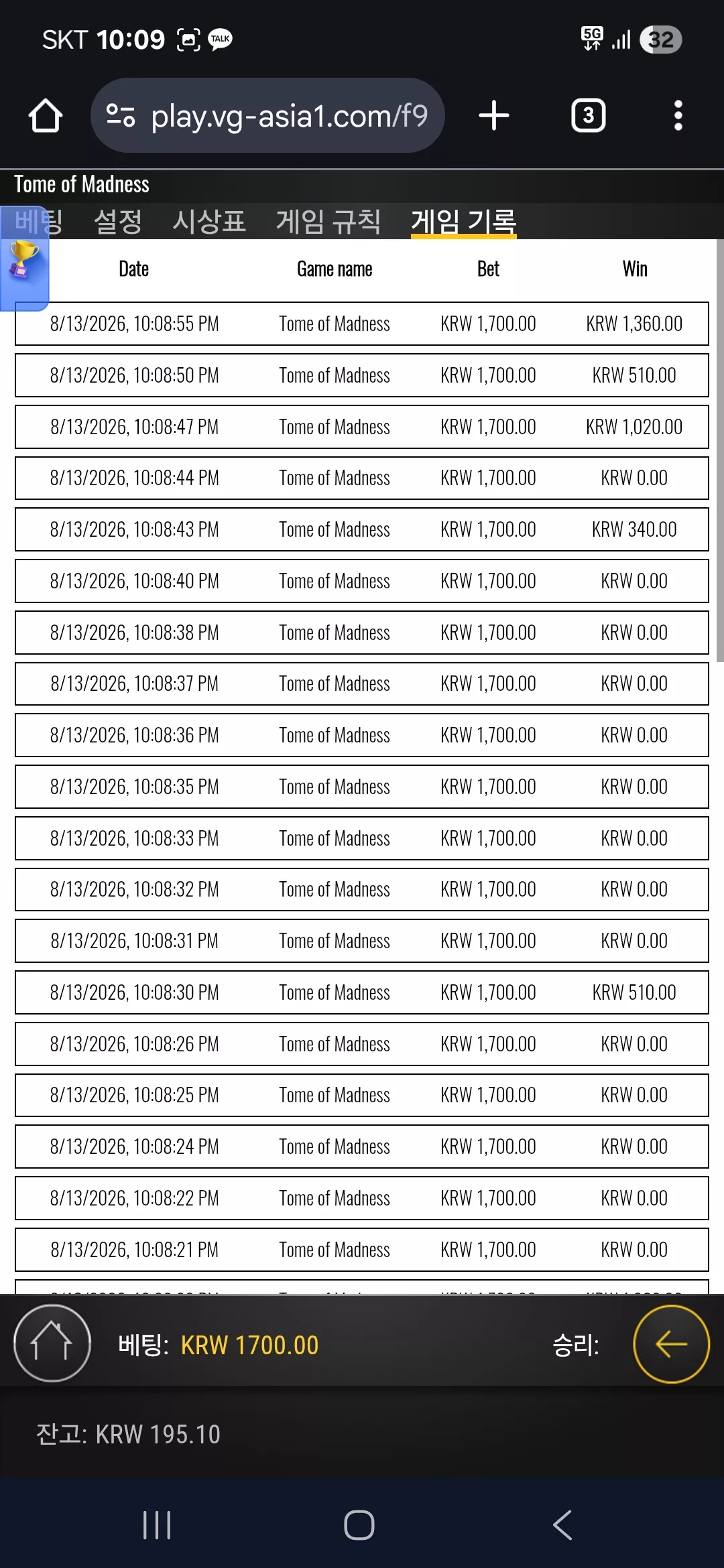This screenshot has width=724, height=1568.
Task: Tap the trophy badge icon
Action: coord(23,260)
